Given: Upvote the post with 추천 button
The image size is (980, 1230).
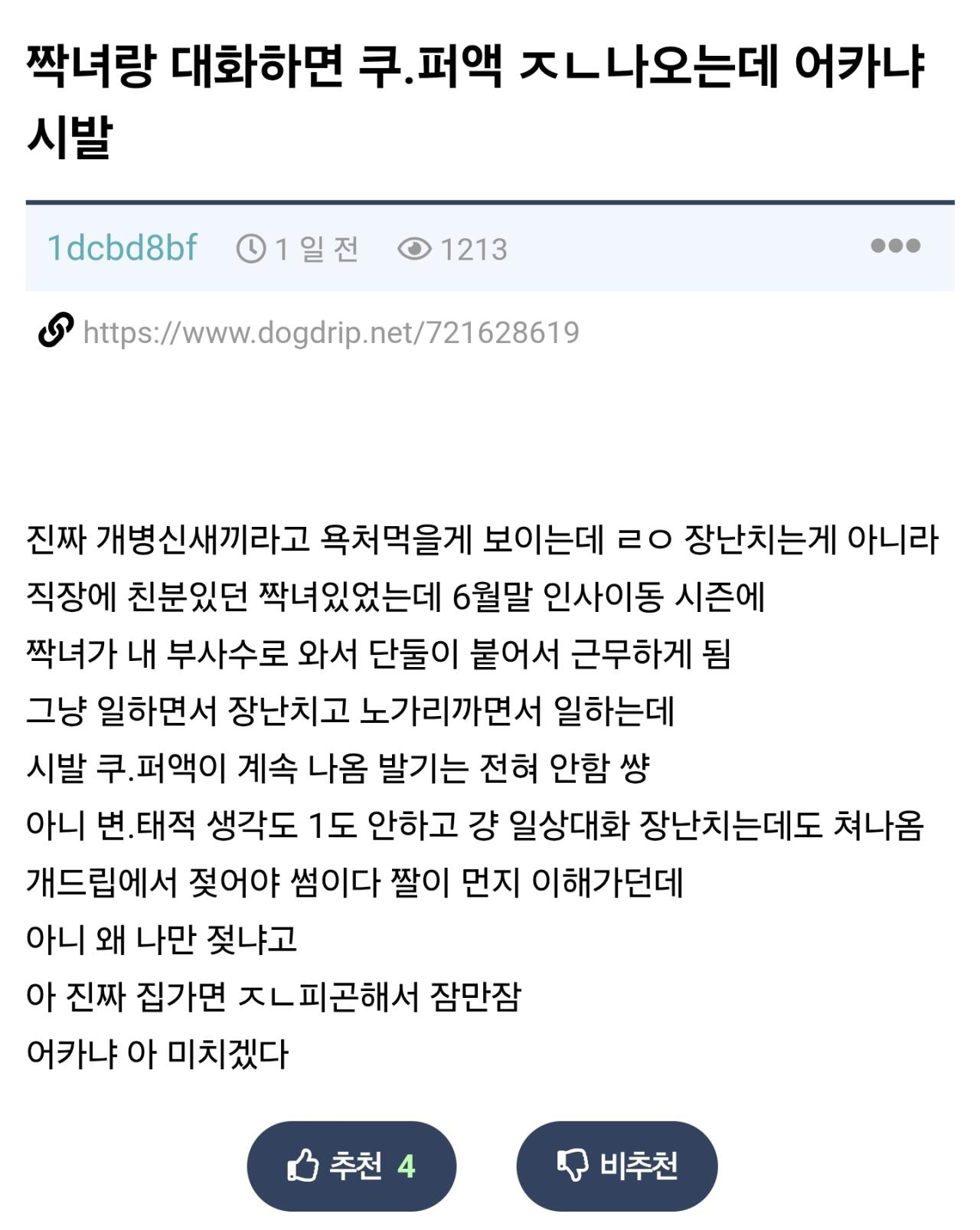Looking at the screenshot, I should pos(351,1166).
